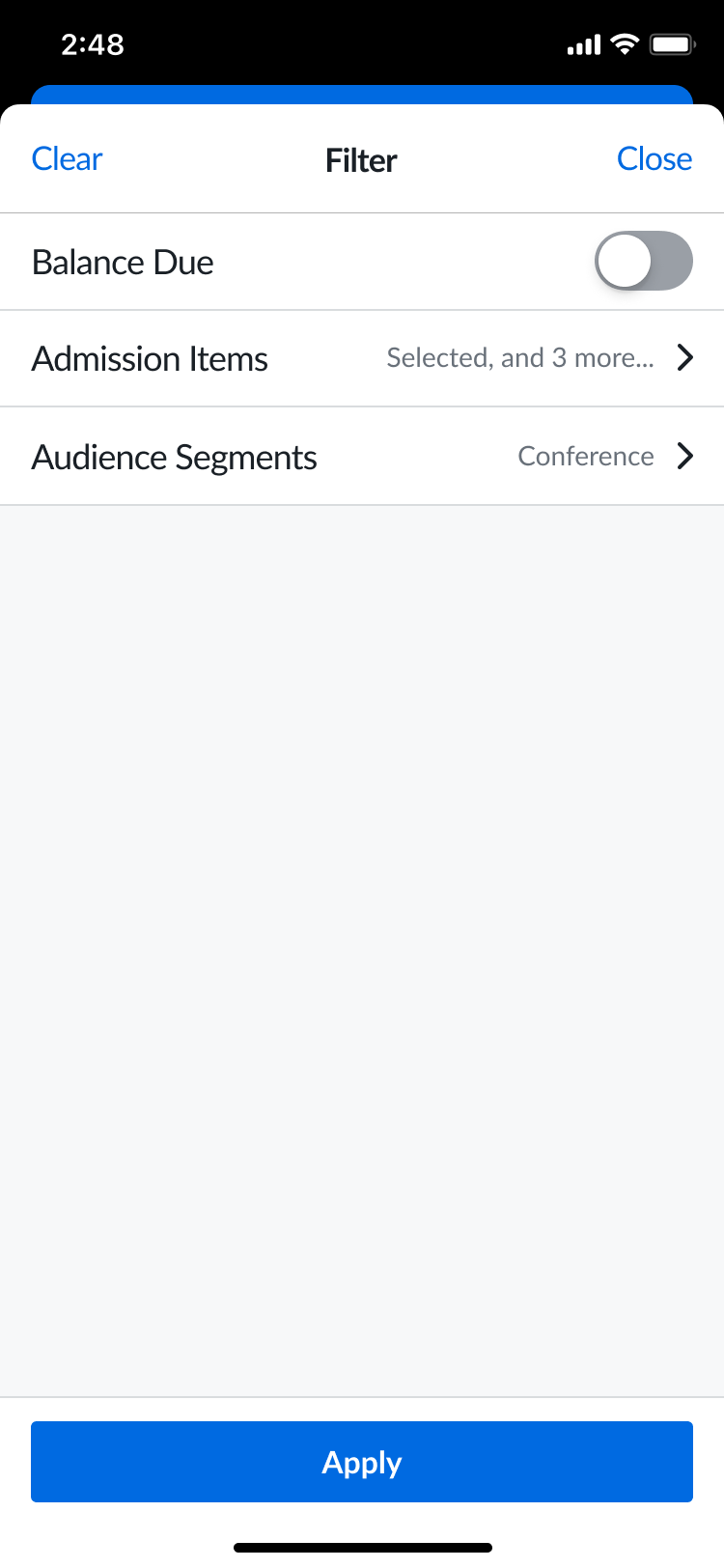Open Audience Segments options
724x1568 pixels.
coord(362,457)
